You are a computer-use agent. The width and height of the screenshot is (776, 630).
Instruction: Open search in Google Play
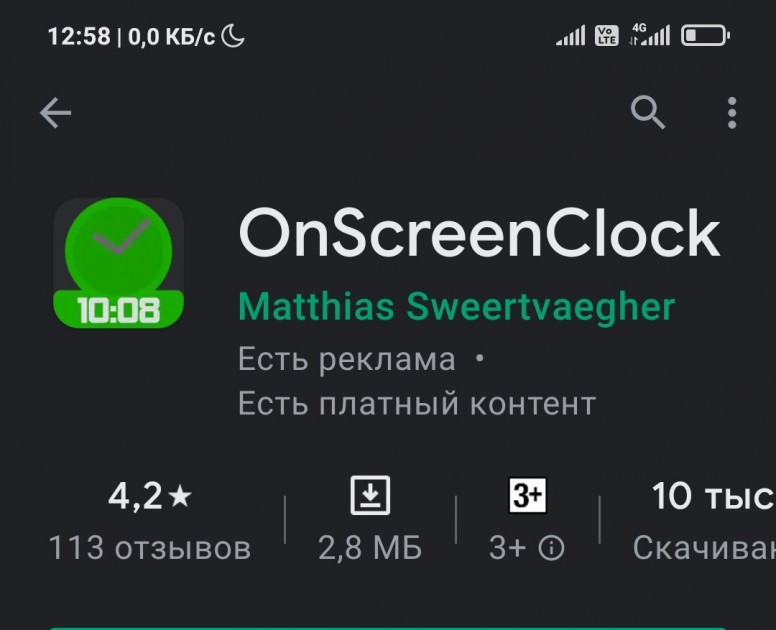(648, 113)
